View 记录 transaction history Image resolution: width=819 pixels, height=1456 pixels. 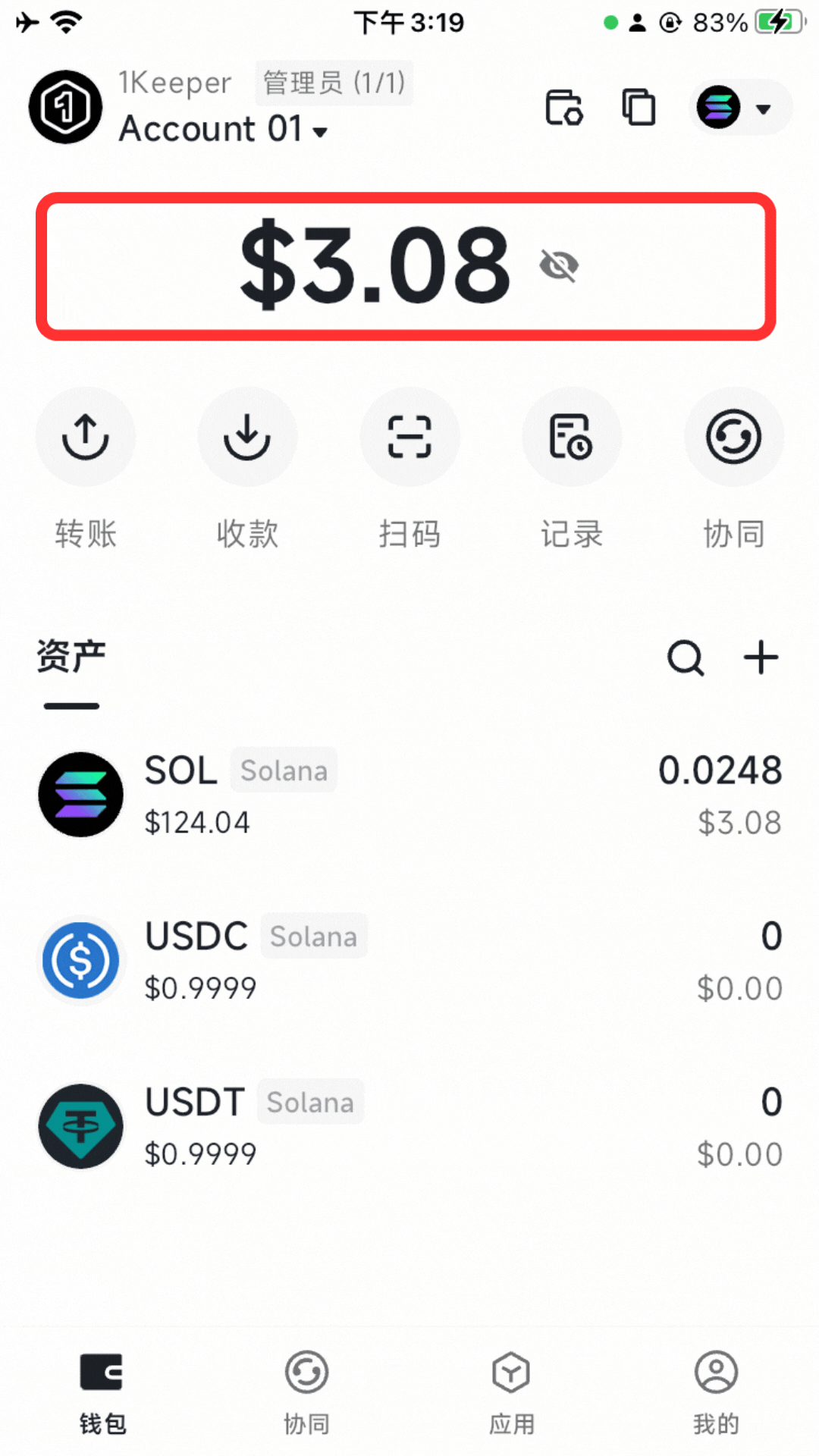pyautogui.click(x=571, y=438)
